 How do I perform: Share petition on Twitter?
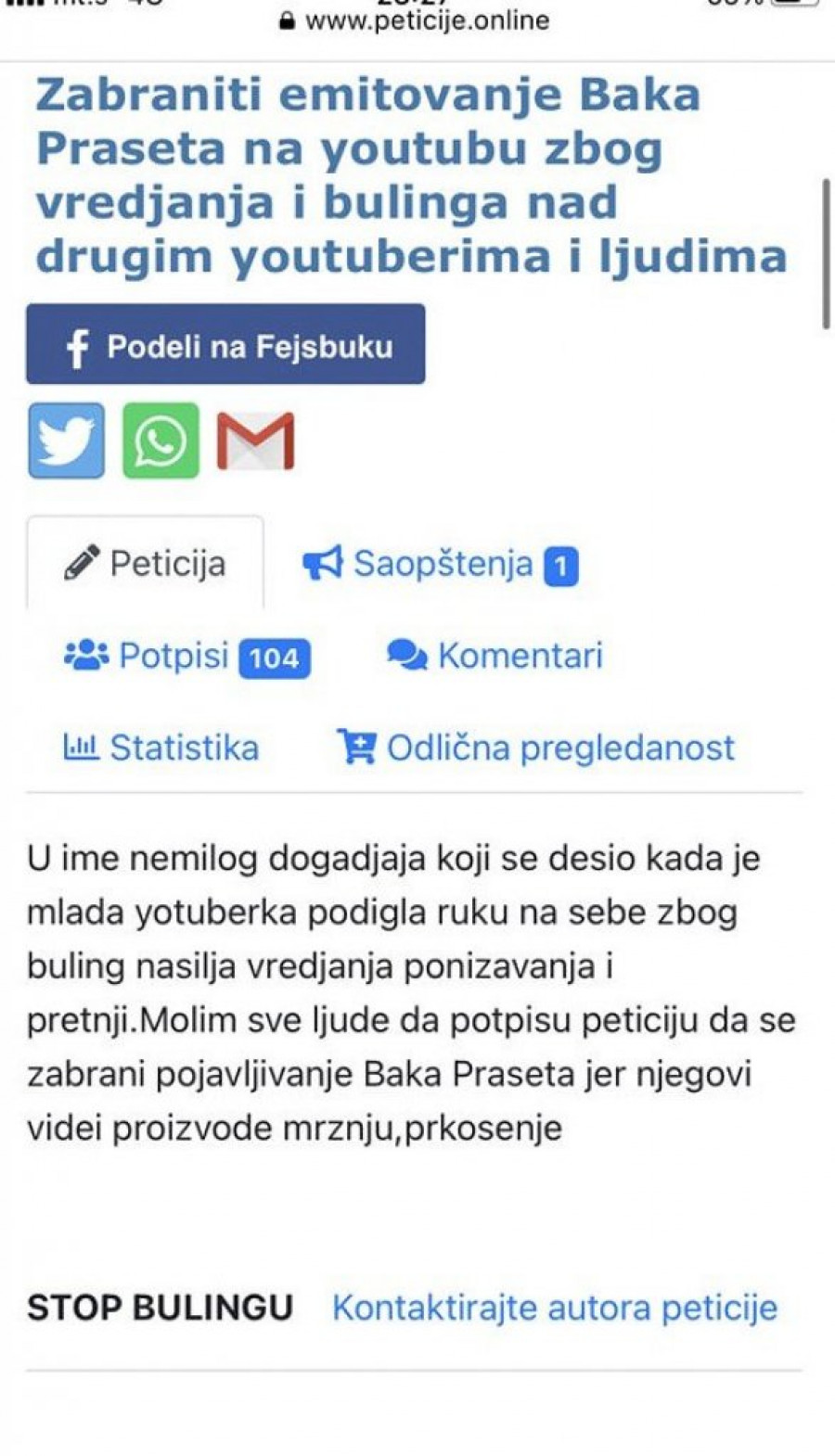pos(66,441)
